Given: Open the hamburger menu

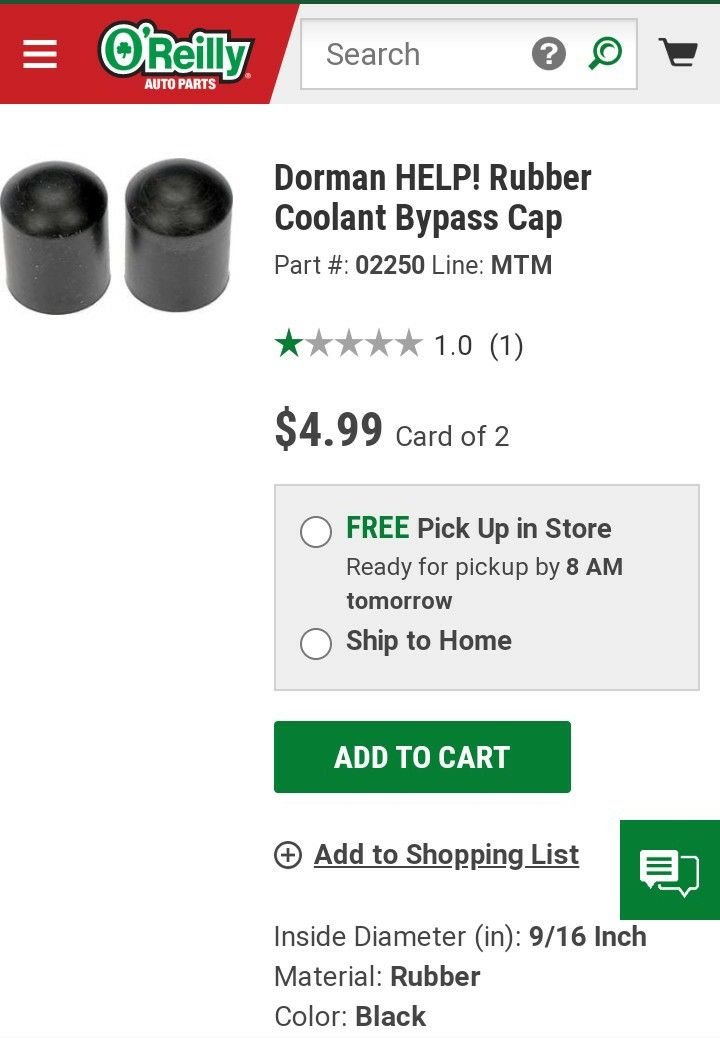Looking at the screenshot, I should (x=40, y=54).
